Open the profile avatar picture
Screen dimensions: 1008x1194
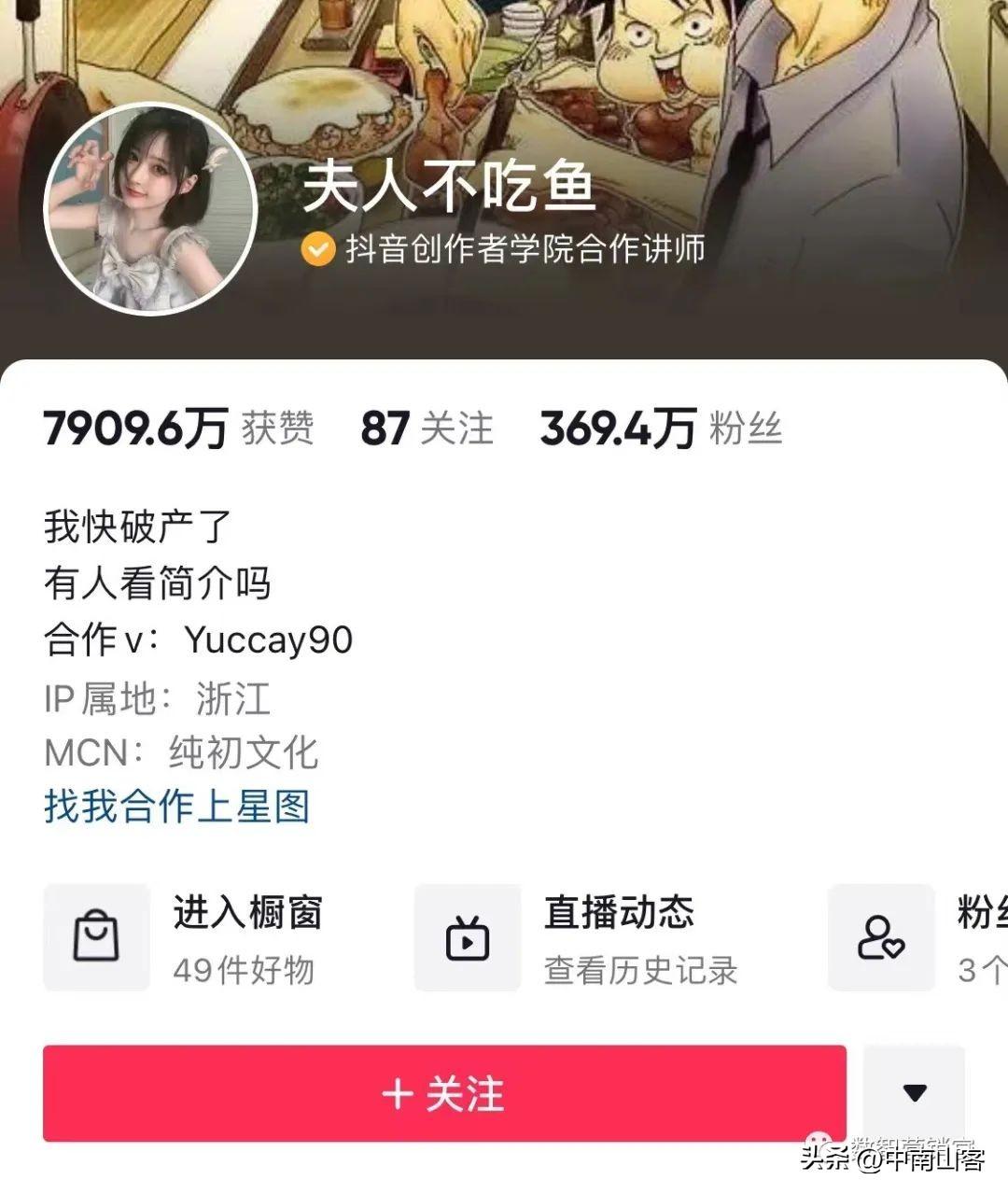[x=150, y=209]
